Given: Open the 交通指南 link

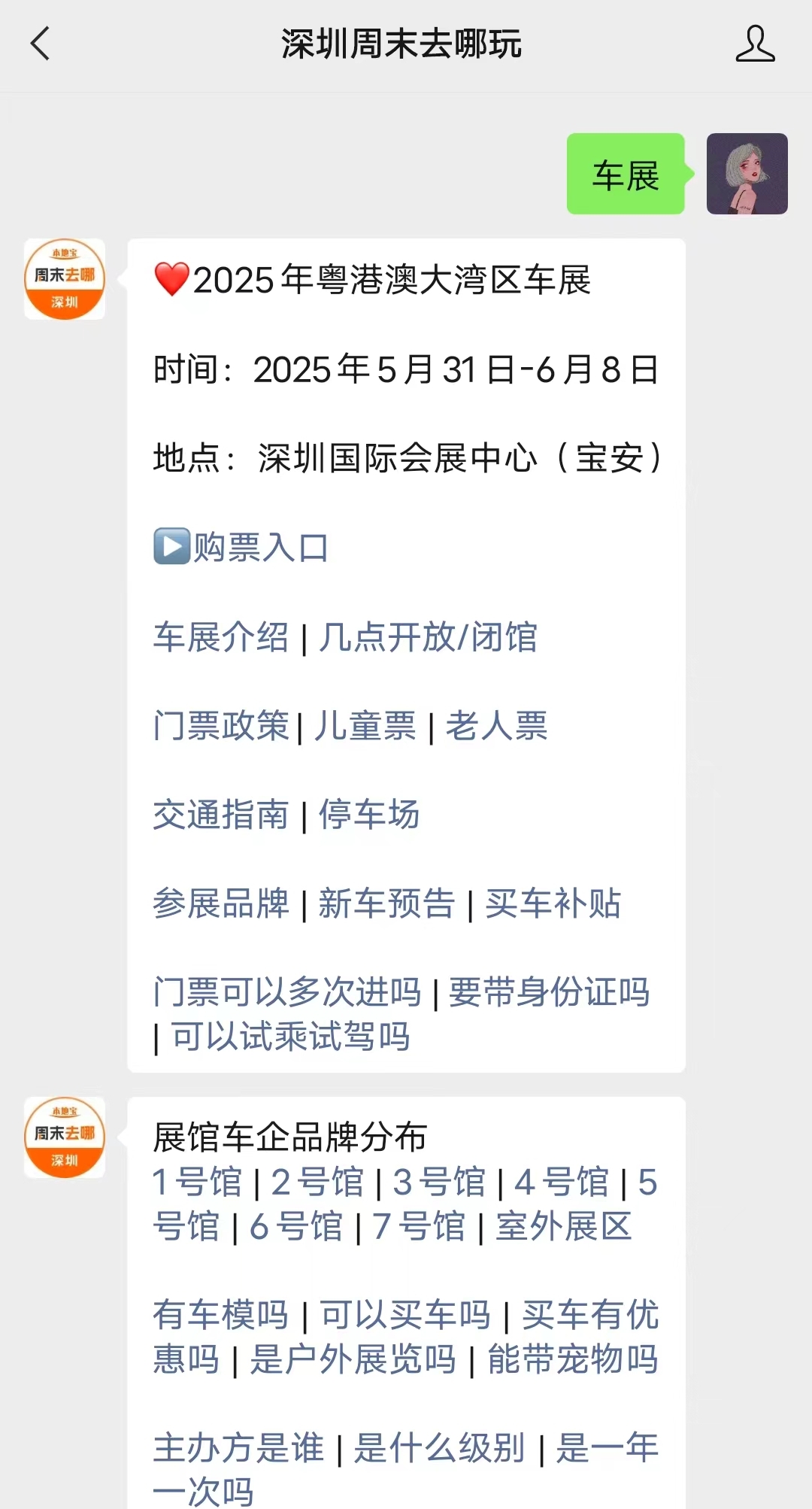Looking at the screenshot, I should (x=221, y=815).
